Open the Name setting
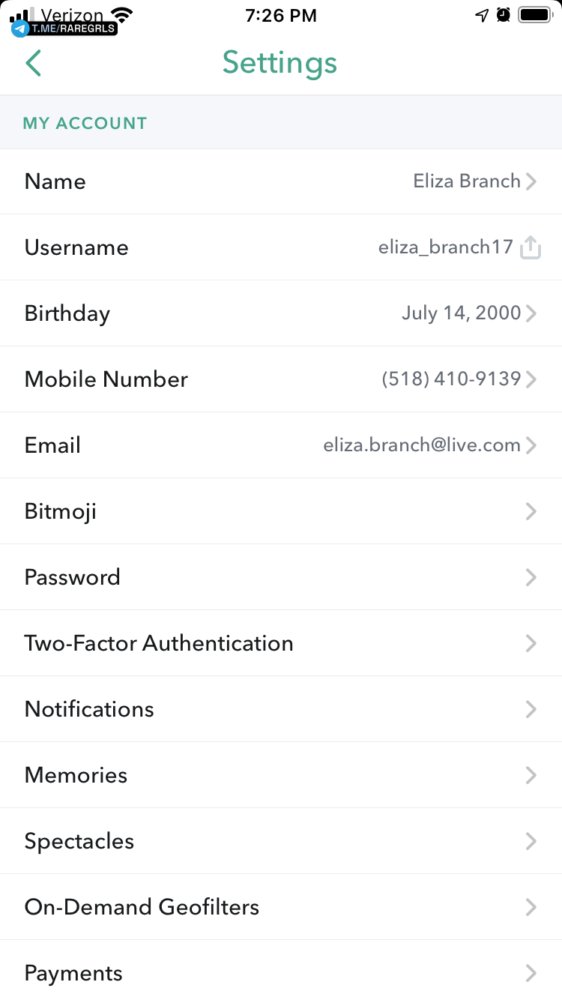 pos(281,182)
